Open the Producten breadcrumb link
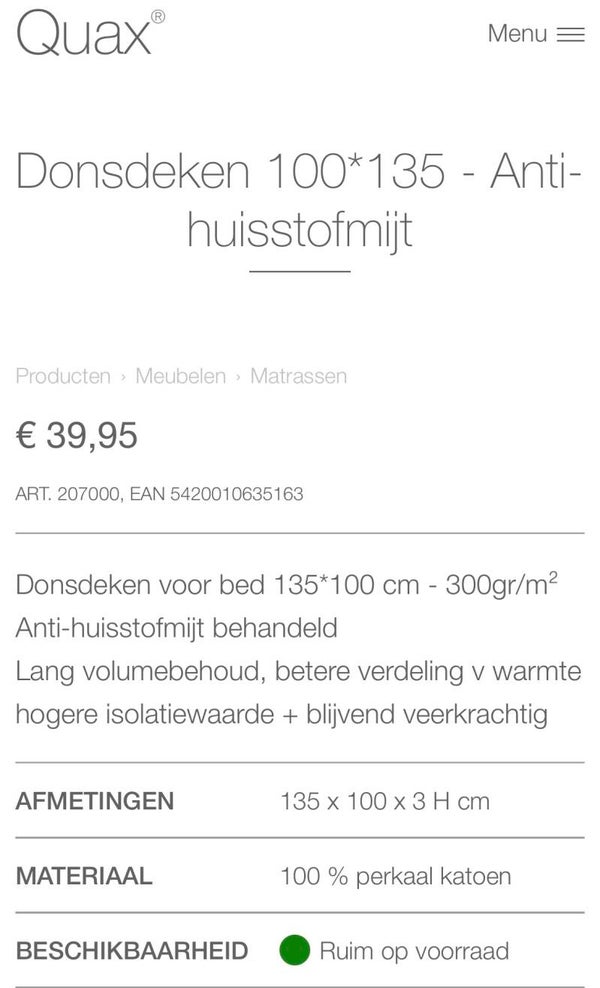 point(63,376)
